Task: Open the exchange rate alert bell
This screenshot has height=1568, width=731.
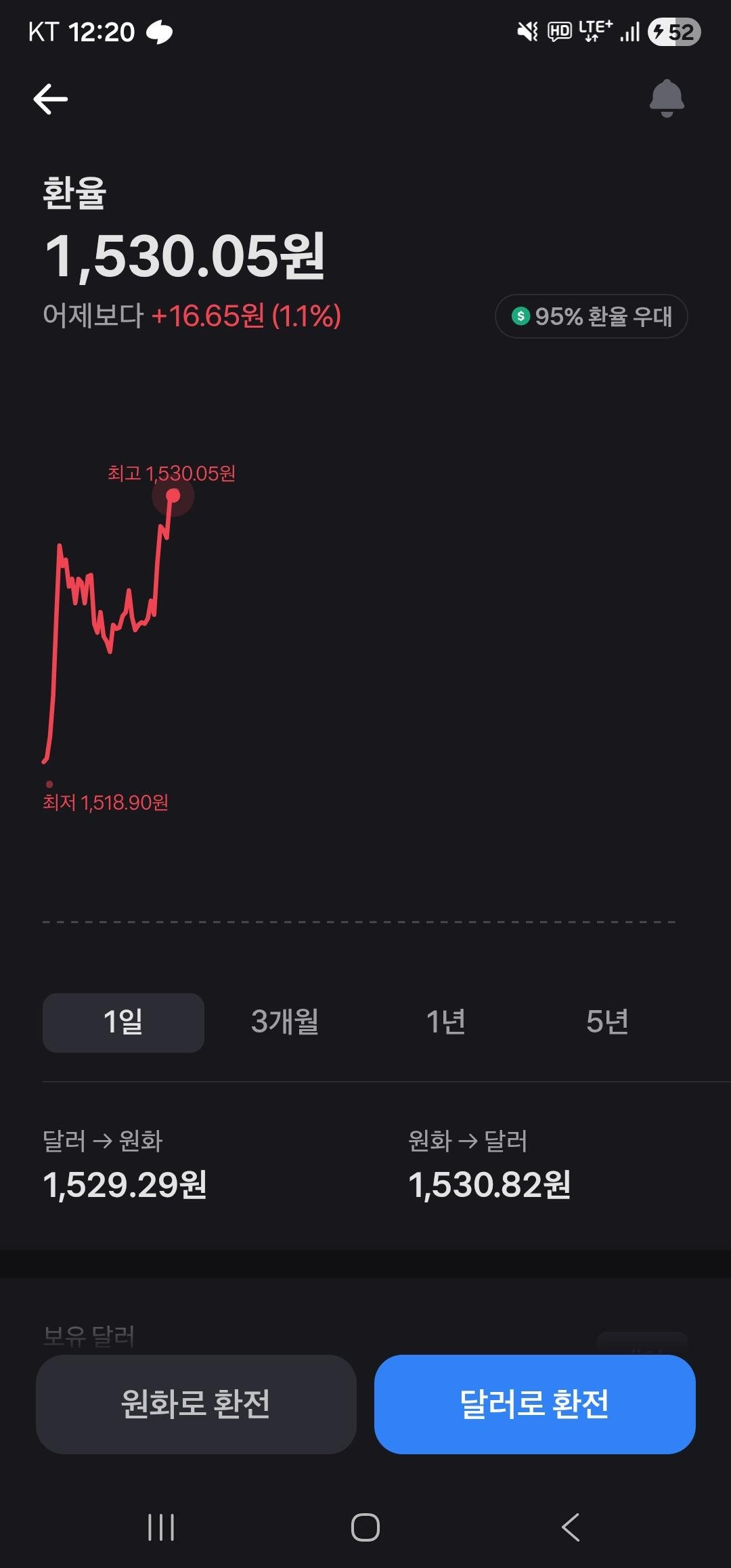Action: [x=667, y=98]
